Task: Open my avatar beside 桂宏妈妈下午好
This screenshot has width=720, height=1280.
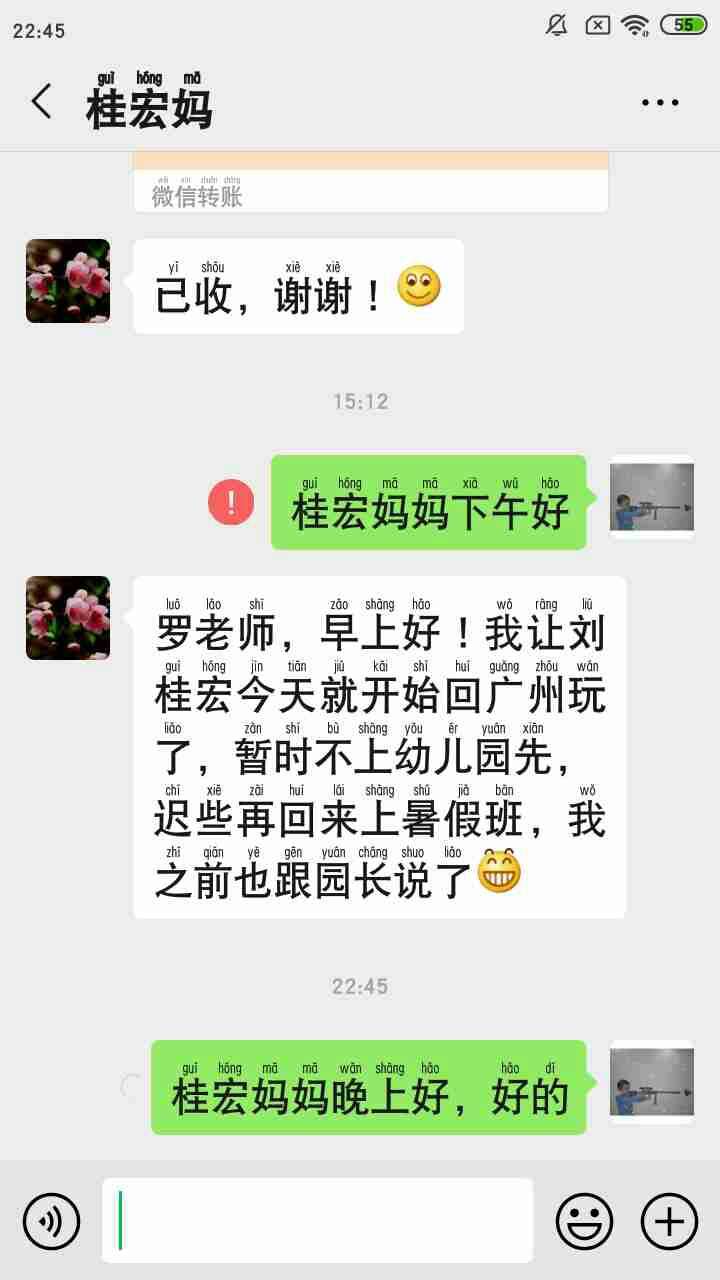Action: (652, 497)
